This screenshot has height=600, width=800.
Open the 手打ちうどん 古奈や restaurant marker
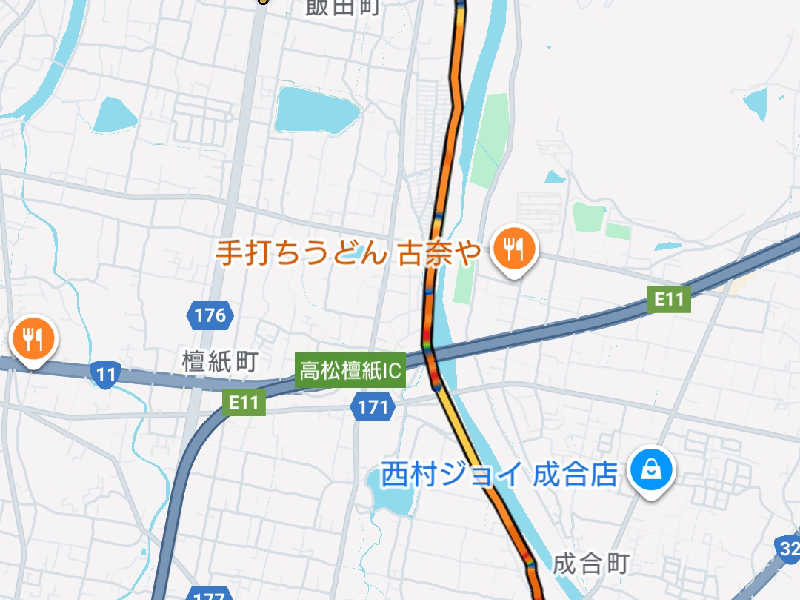coord(514,248)
